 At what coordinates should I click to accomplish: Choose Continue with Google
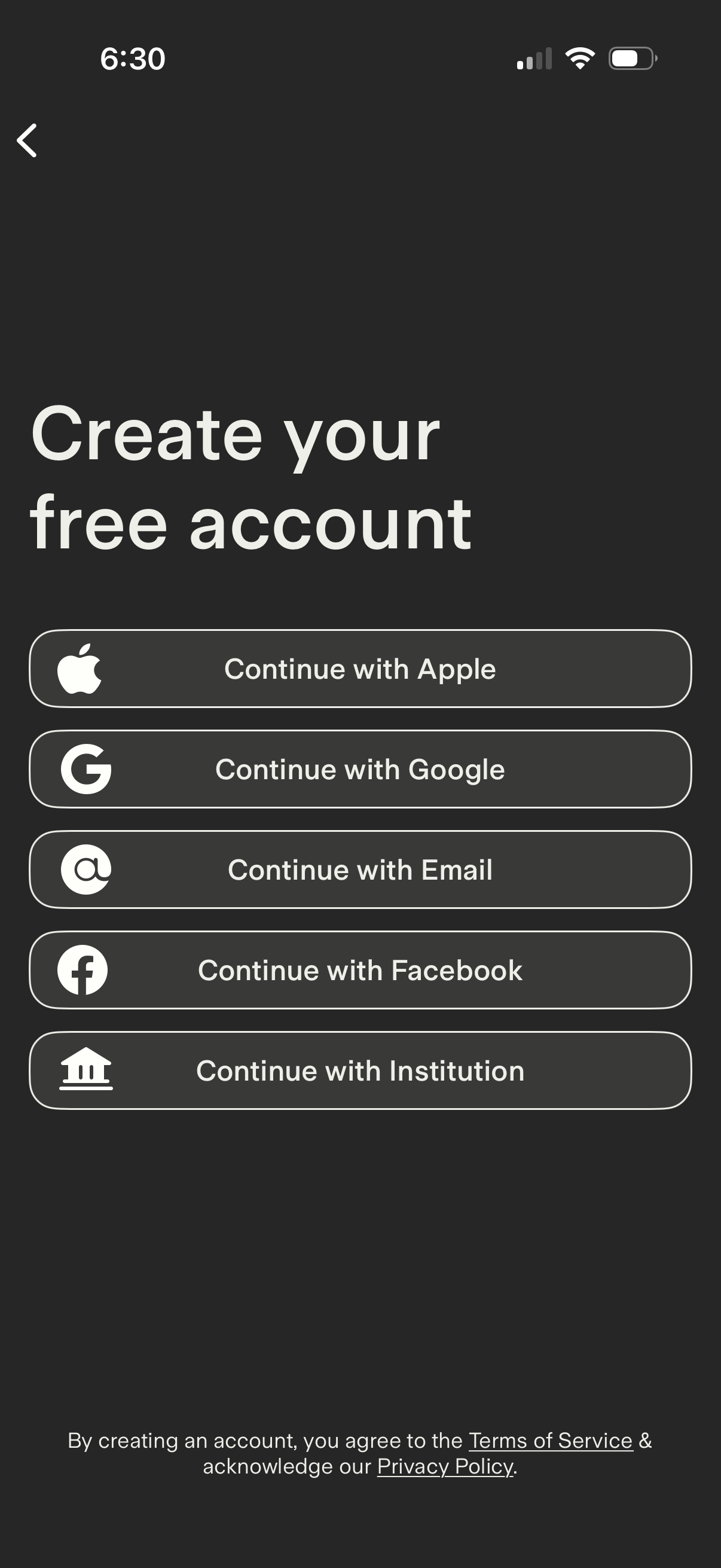tap(360, 769)
